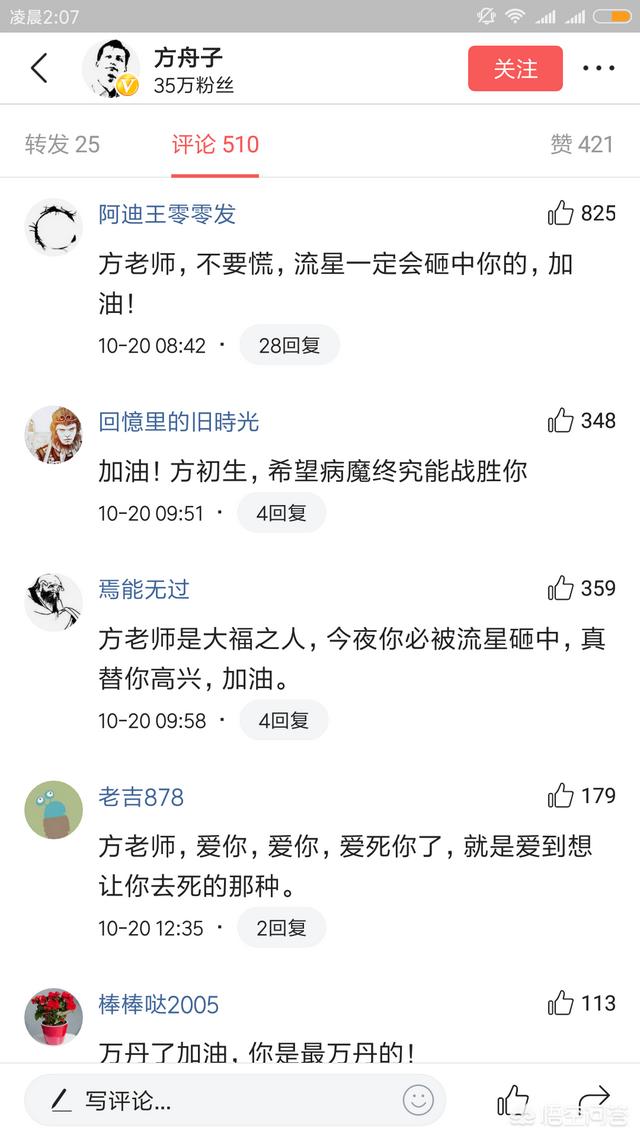
Task: Open the 2回复 replies under 老吉878
Action: [x=281, y=928]
